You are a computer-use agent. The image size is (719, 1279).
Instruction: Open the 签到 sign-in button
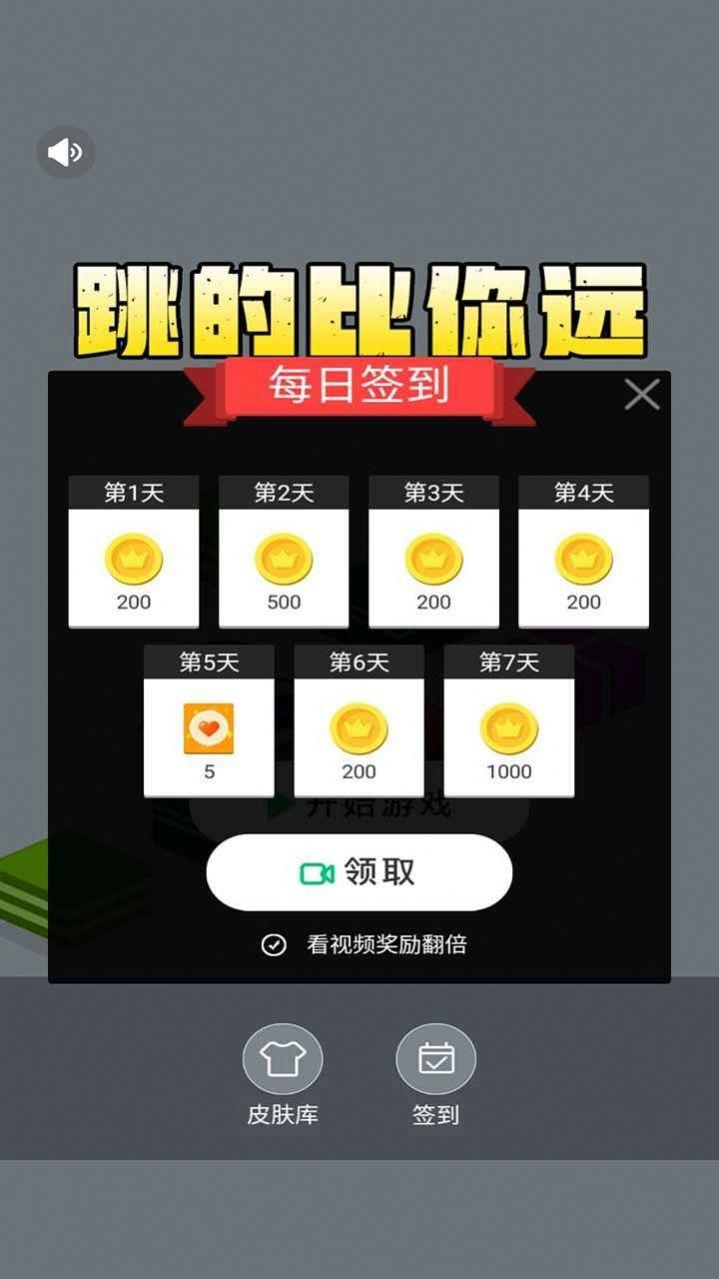pos(435,1060)
